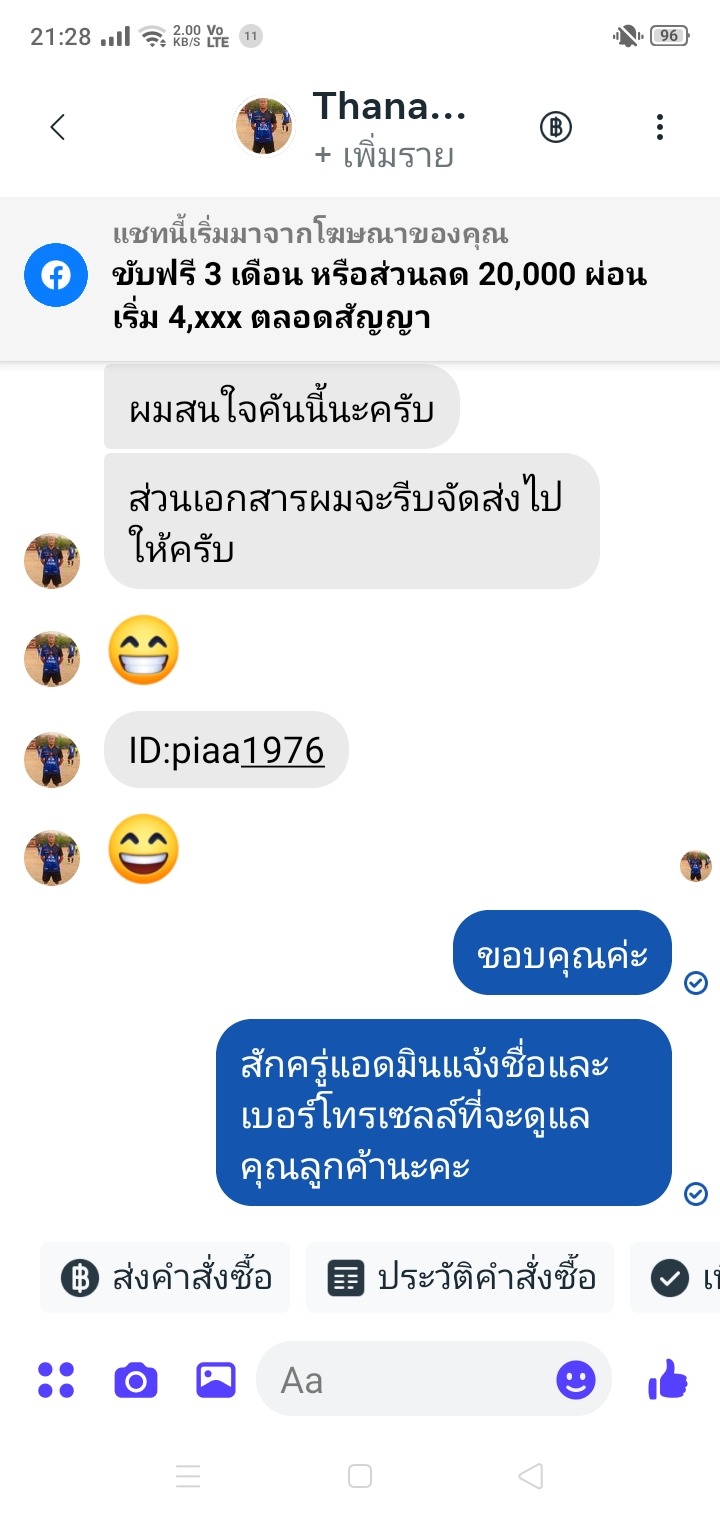Tap the "ส่งคำสั่งซื้อ" send order chip
Image resolution: width=720 pixels, height=1520 pixels.
(166, 1278)
